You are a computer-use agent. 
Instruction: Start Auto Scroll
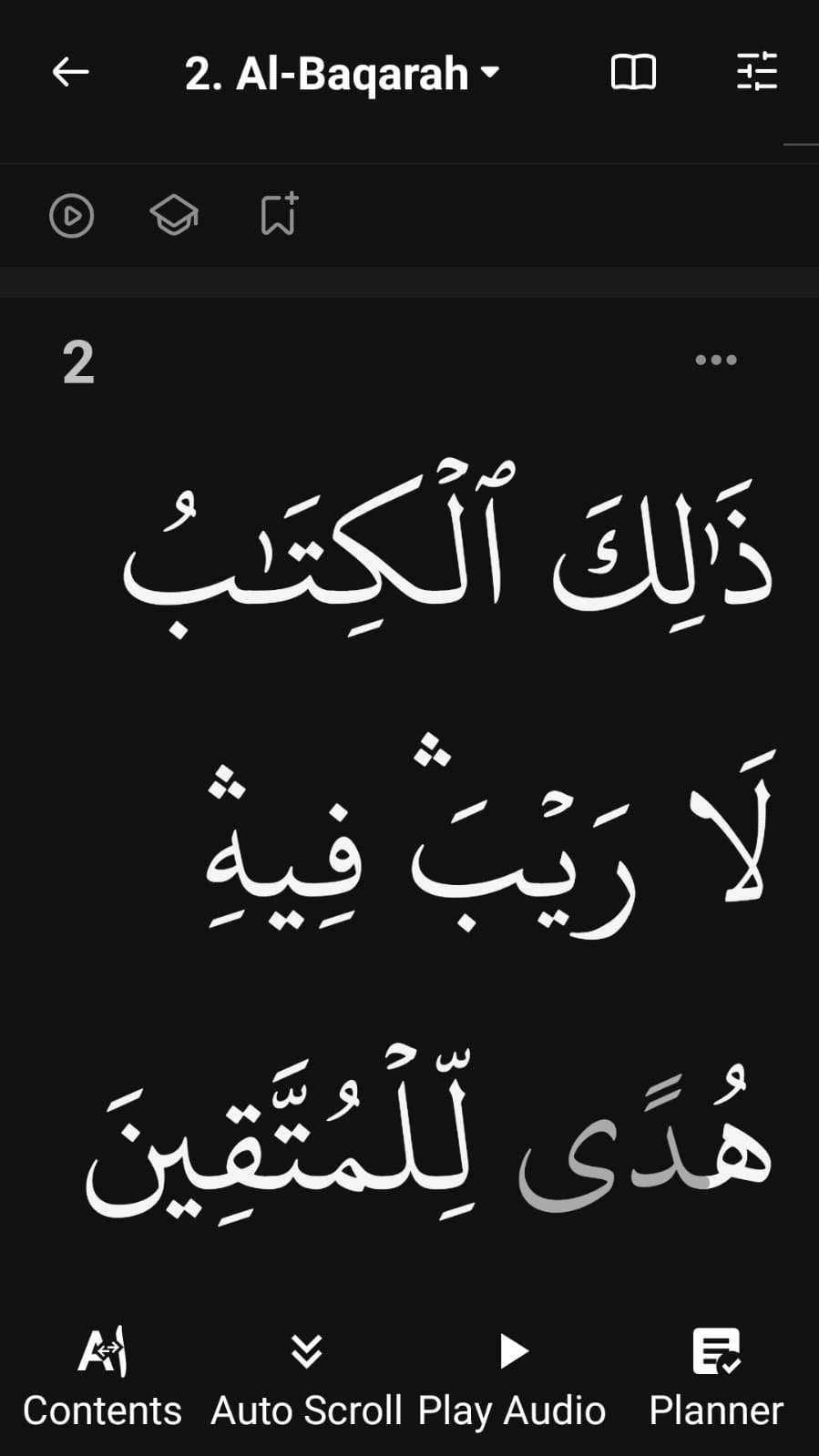tap(306, 1379)
